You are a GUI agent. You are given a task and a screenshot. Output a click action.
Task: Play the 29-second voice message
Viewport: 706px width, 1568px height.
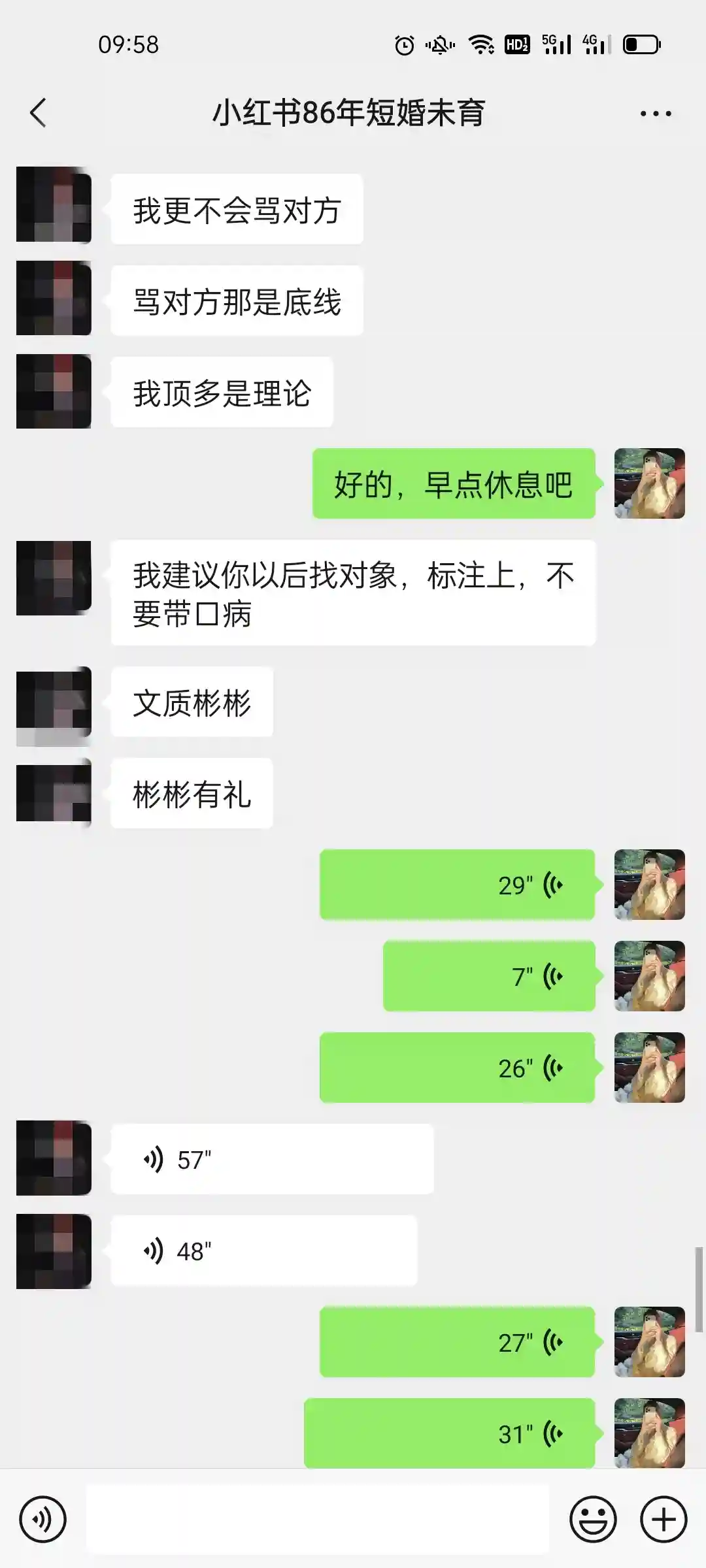coord(457,885)
